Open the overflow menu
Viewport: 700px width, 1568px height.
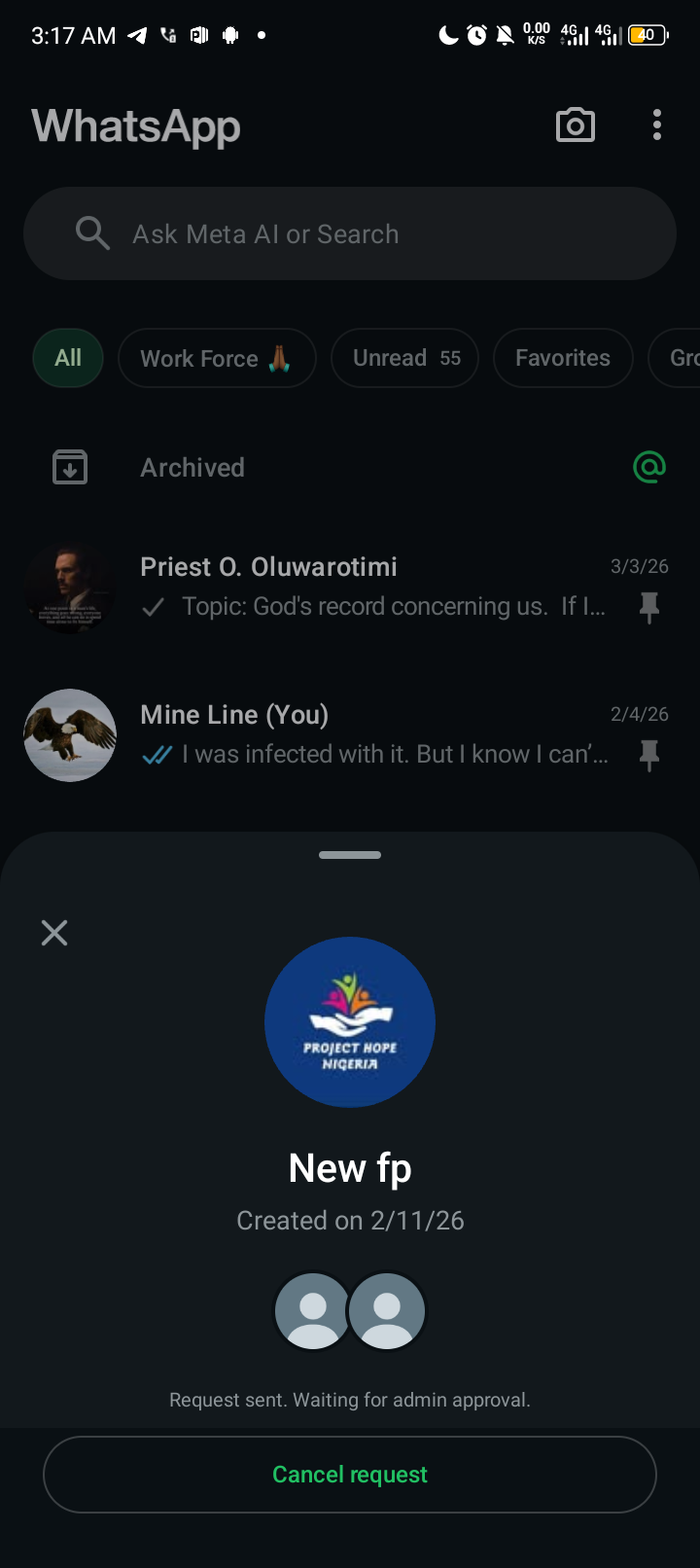tap(657, 125)
